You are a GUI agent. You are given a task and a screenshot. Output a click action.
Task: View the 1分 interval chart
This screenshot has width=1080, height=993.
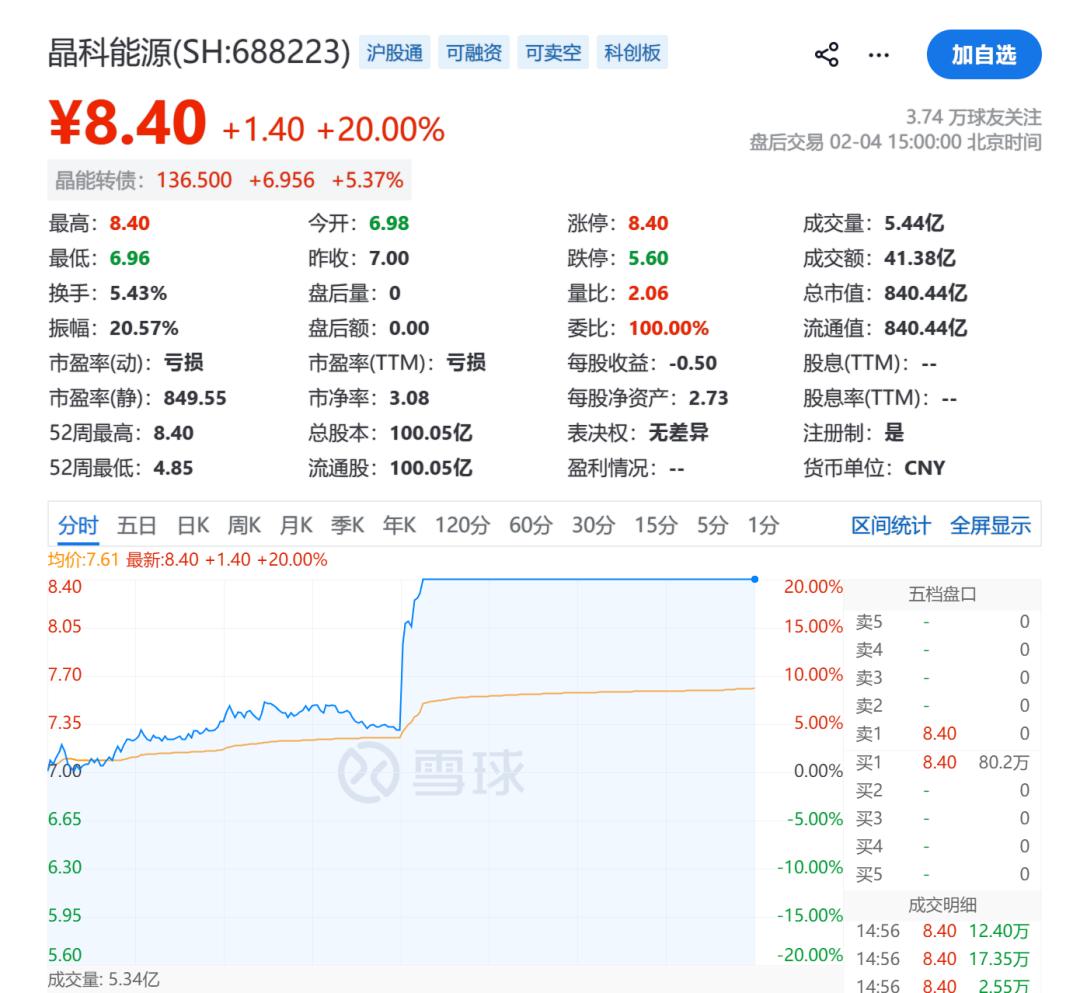764,525
